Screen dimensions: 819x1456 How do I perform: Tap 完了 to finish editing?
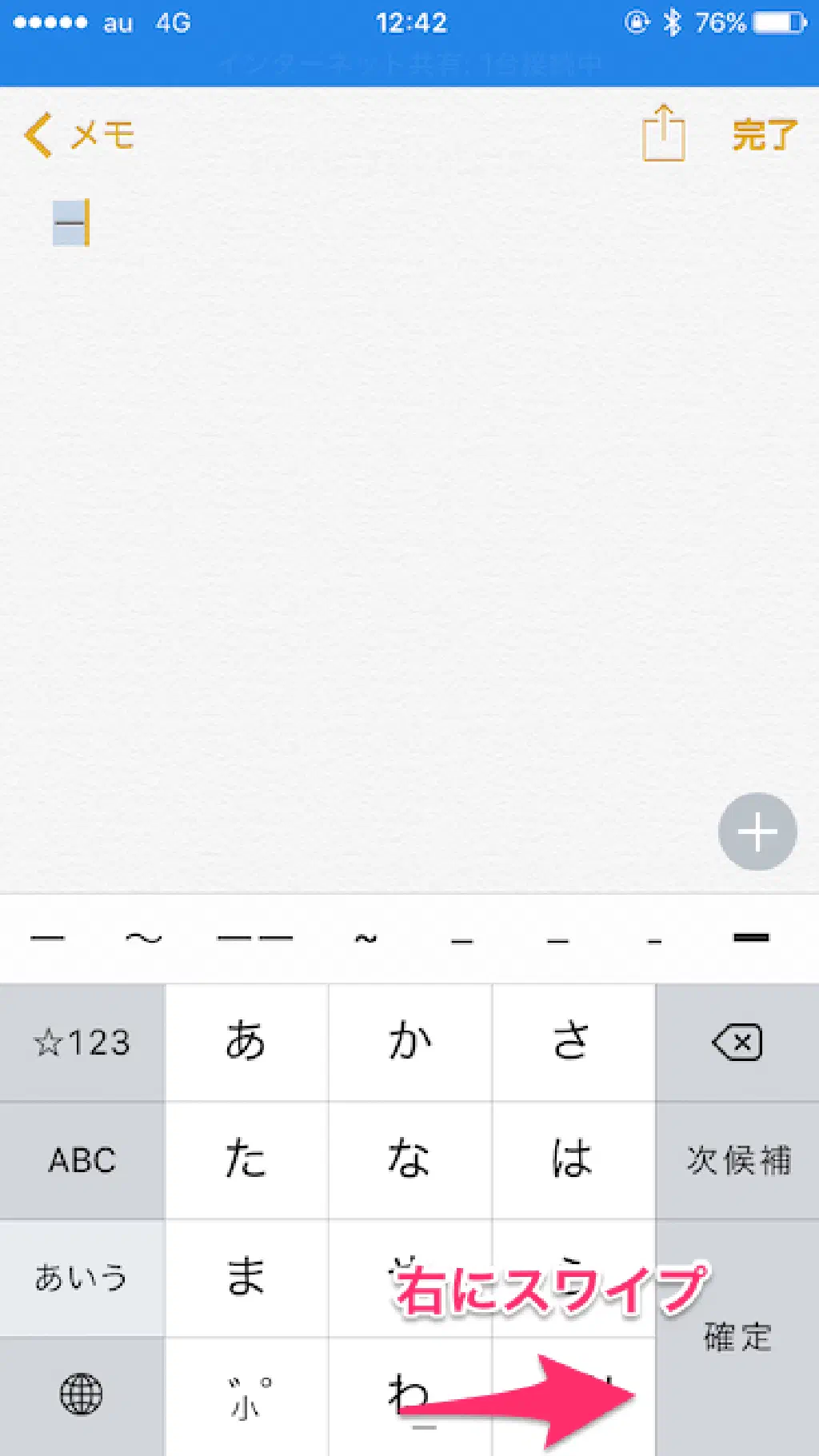764,134
